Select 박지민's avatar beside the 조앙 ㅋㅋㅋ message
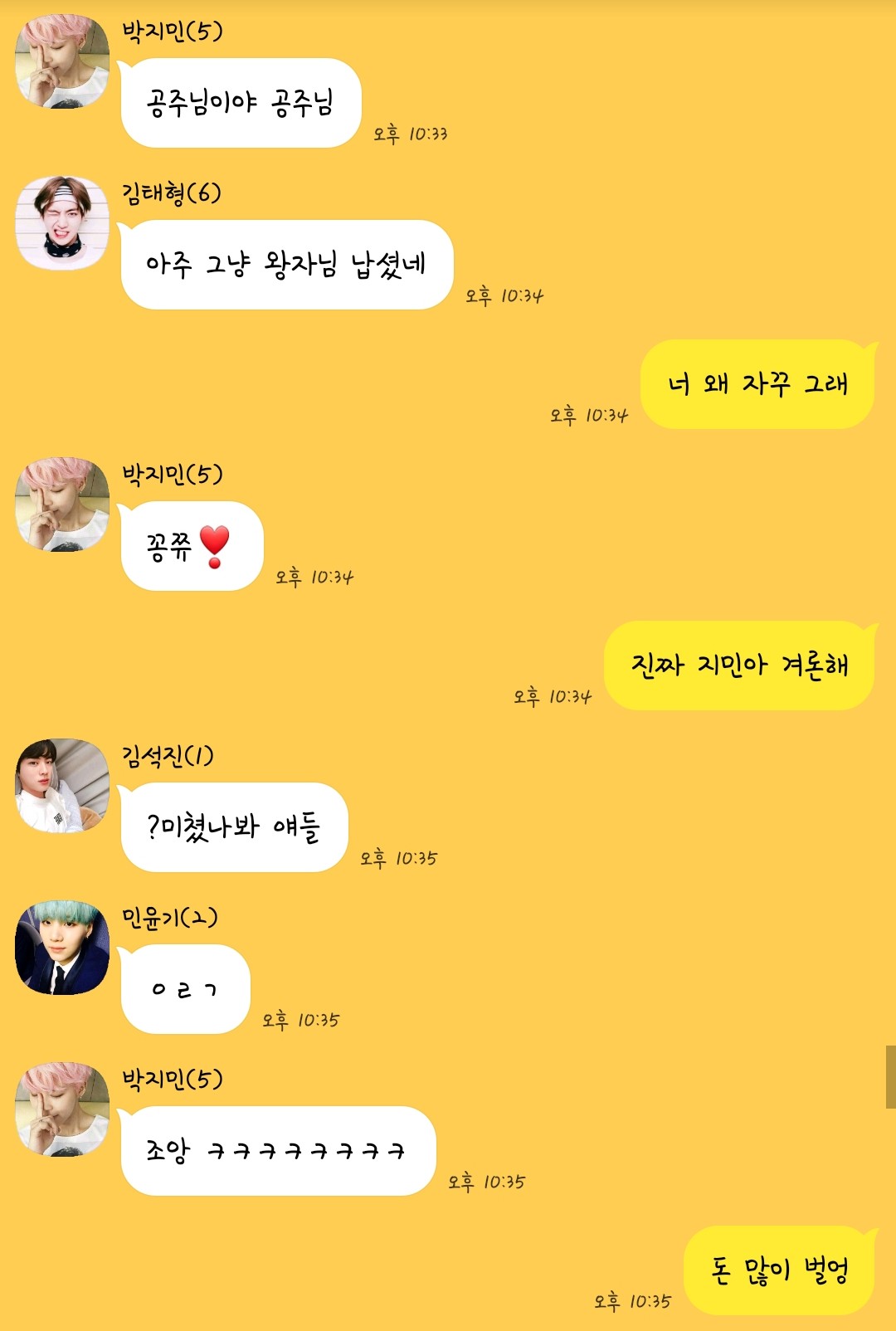This screenshot has width=896, height=1331. pos(62,1109)
